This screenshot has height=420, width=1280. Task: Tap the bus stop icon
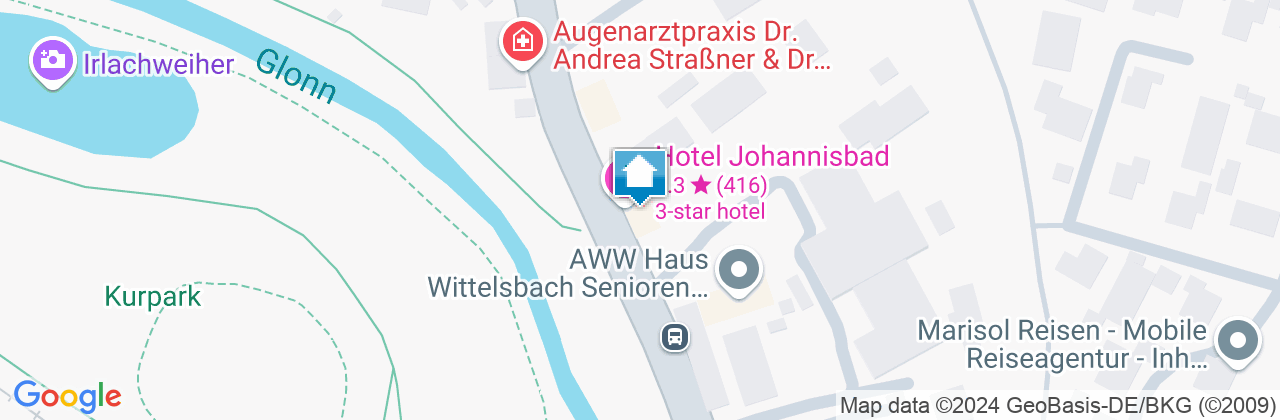675,337
